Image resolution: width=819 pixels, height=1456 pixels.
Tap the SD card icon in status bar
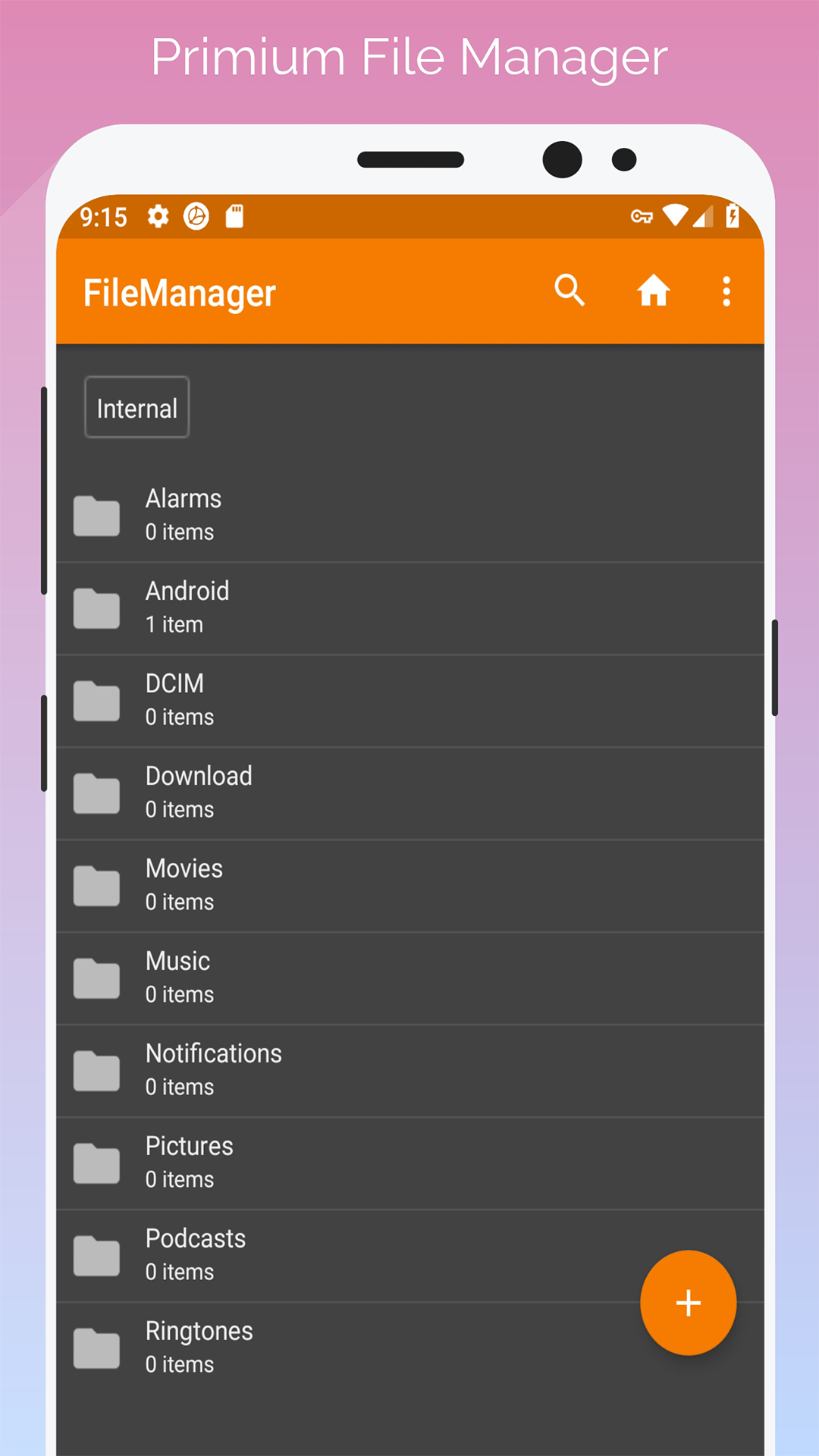coord(235,217)
